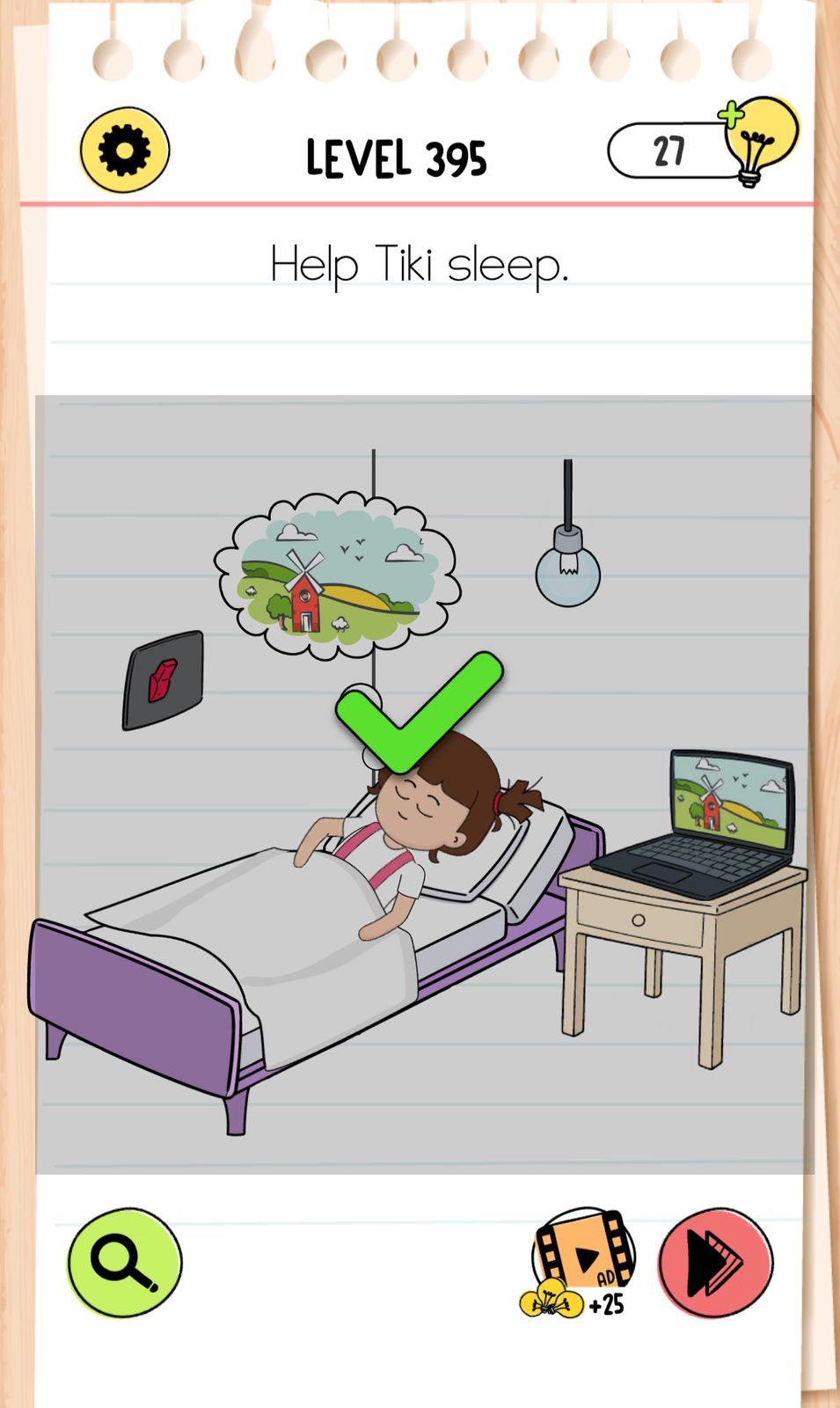Image resolution: width=840 pixels, height=1408 pixels.
Task: Open the settings gear
Action: pos(124,150)
